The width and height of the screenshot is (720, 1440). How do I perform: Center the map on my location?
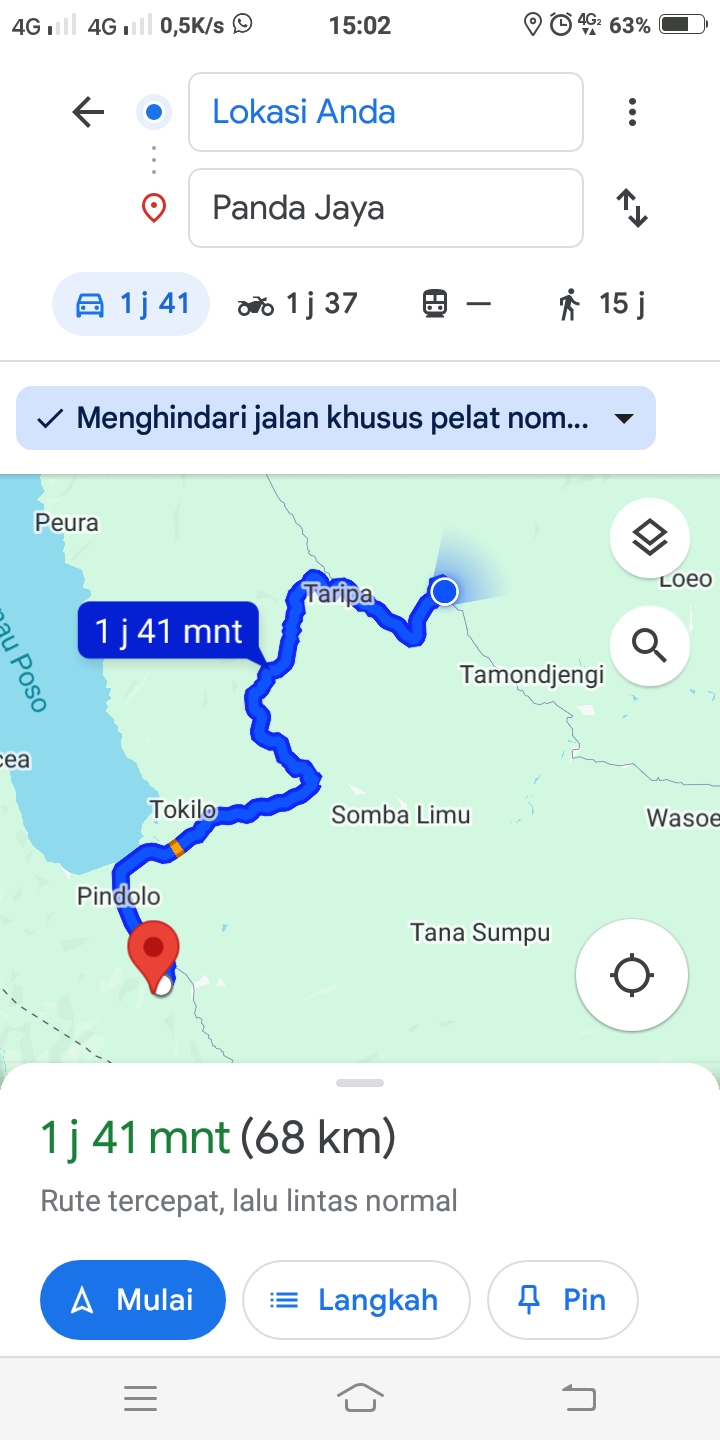pyautogui.click(x=632, y=975)
